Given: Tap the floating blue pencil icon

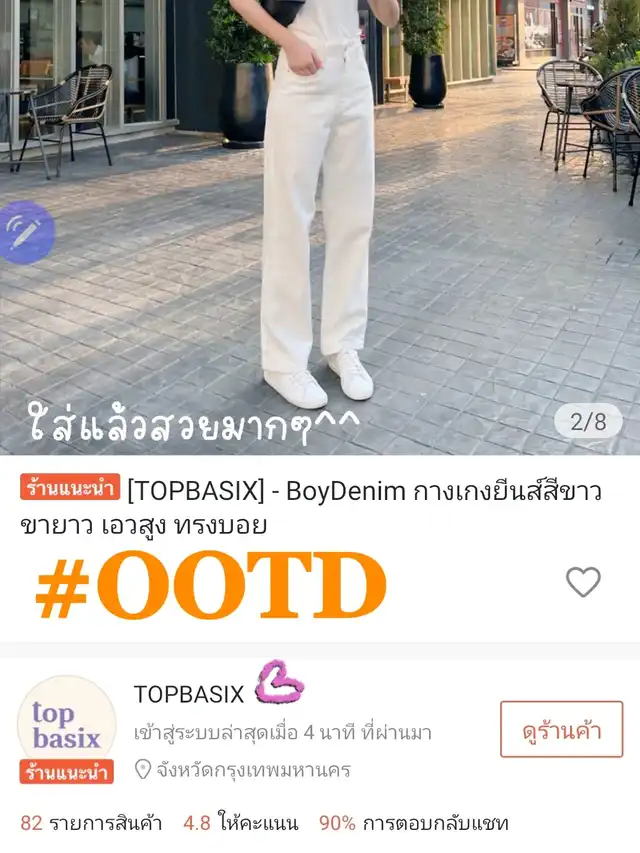Looking at the screenshot, I should [x=25, y=233].
